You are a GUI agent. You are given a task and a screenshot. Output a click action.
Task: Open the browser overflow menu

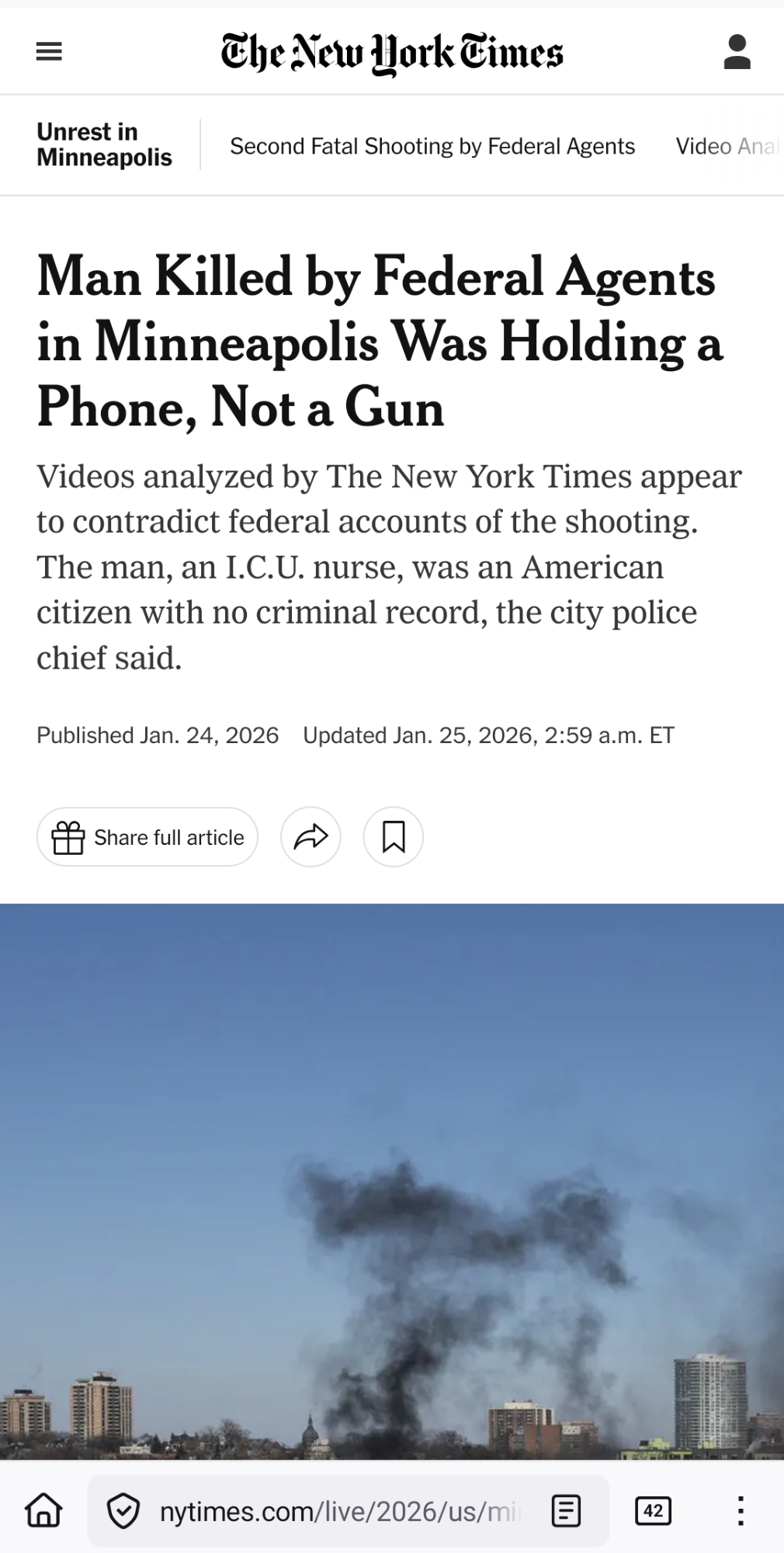tap(741, 1511)
